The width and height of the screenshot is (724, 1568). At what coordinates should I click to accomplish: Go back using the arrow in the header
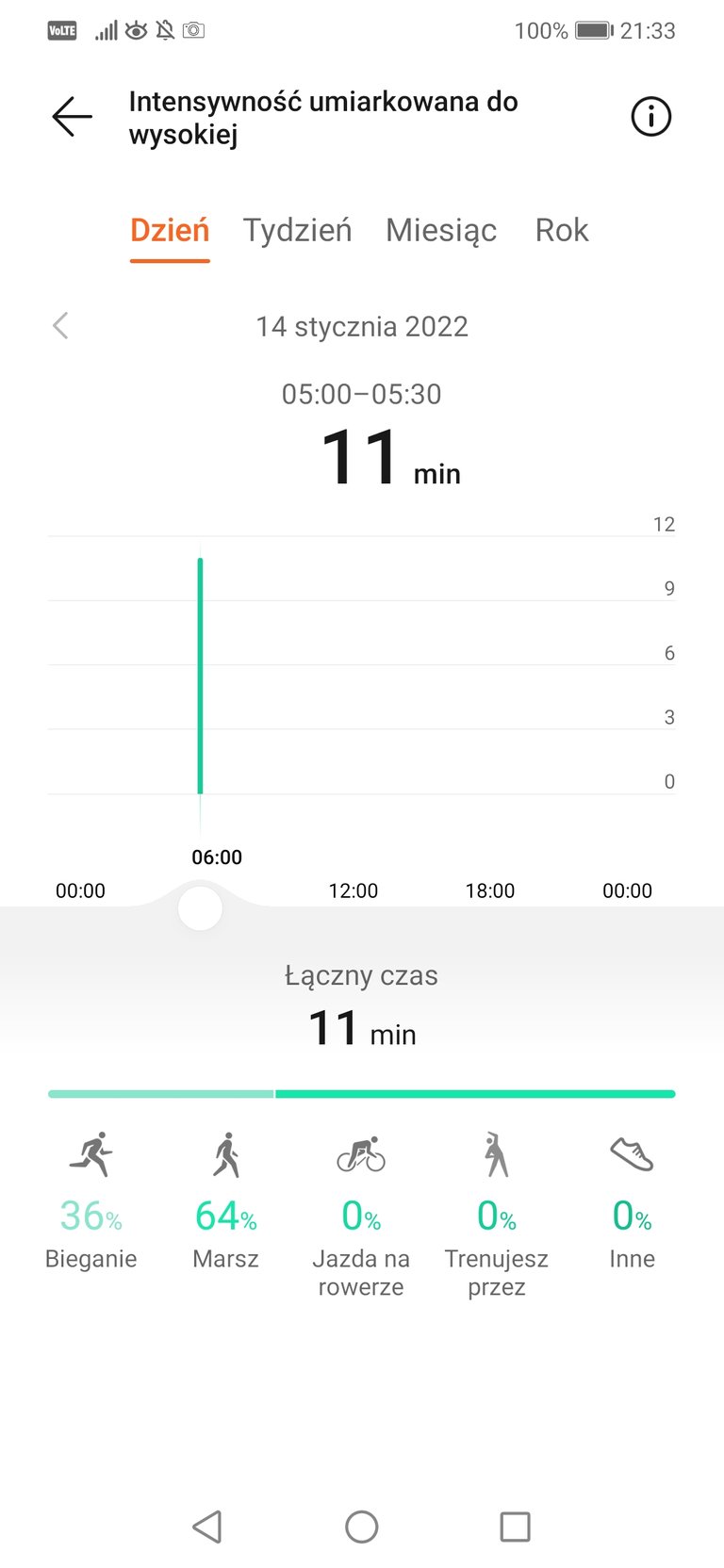click(x=72, y=117)
